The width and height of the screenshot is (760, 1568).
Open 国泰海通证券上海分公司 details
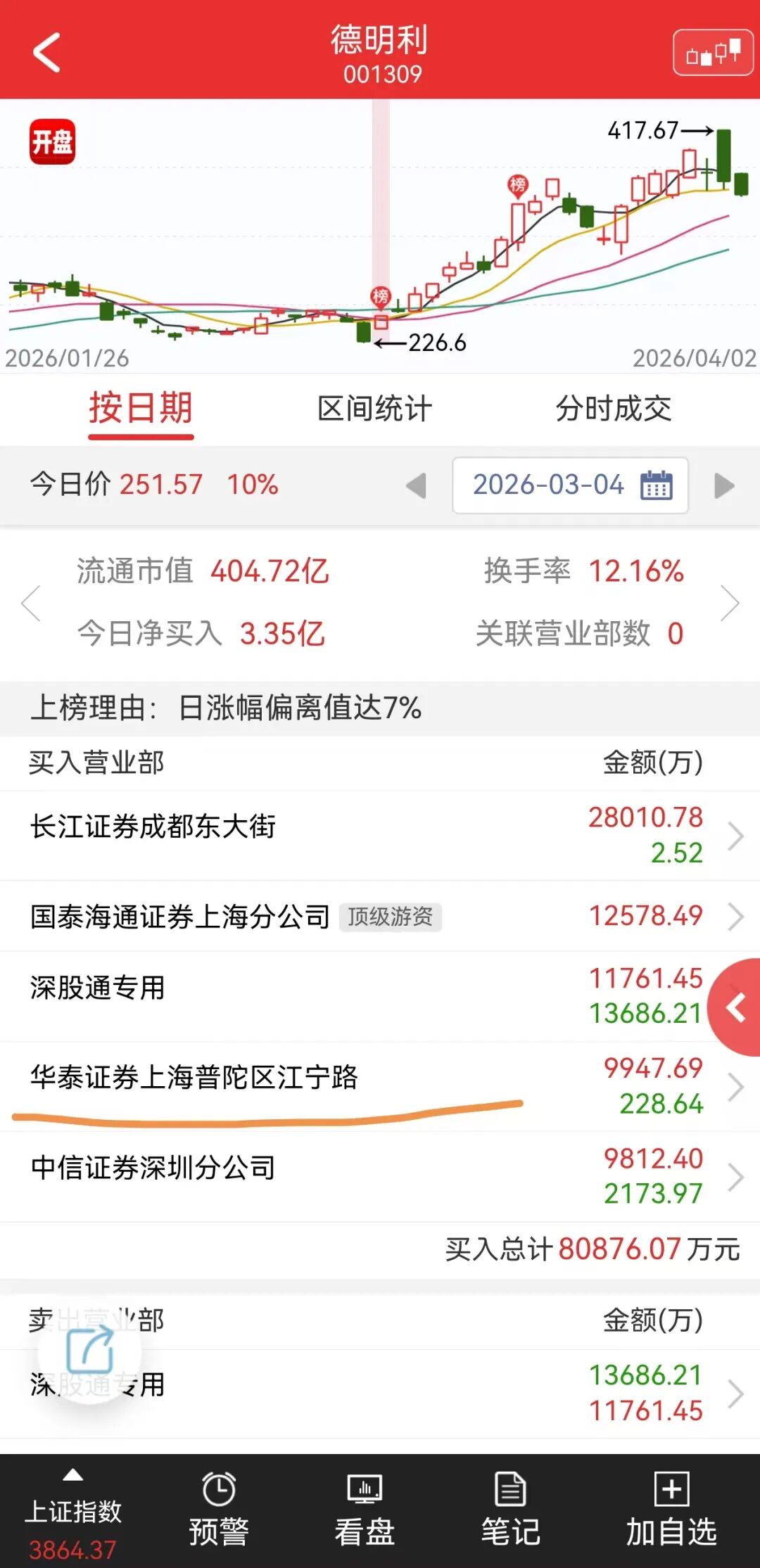380,916
